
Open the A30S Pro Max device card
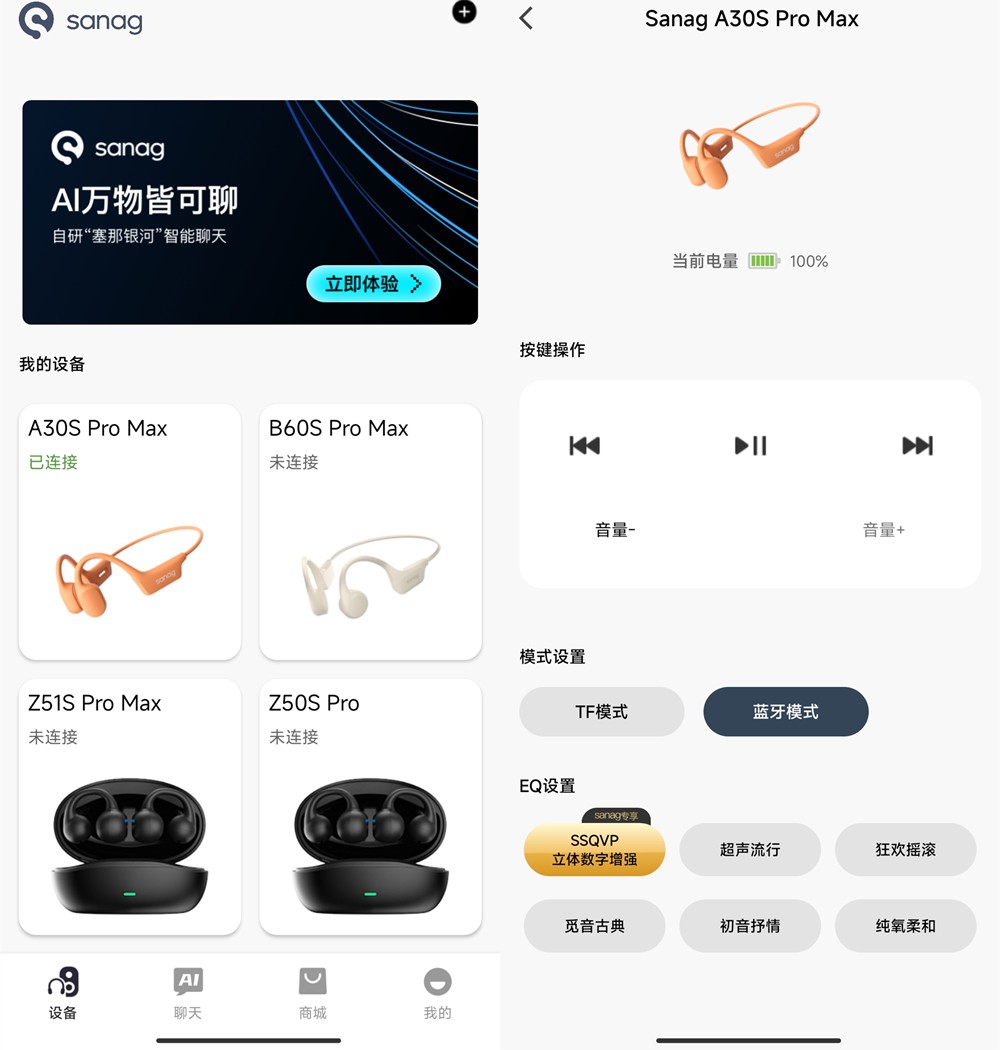pyautogui.click(x=129, y=531)
